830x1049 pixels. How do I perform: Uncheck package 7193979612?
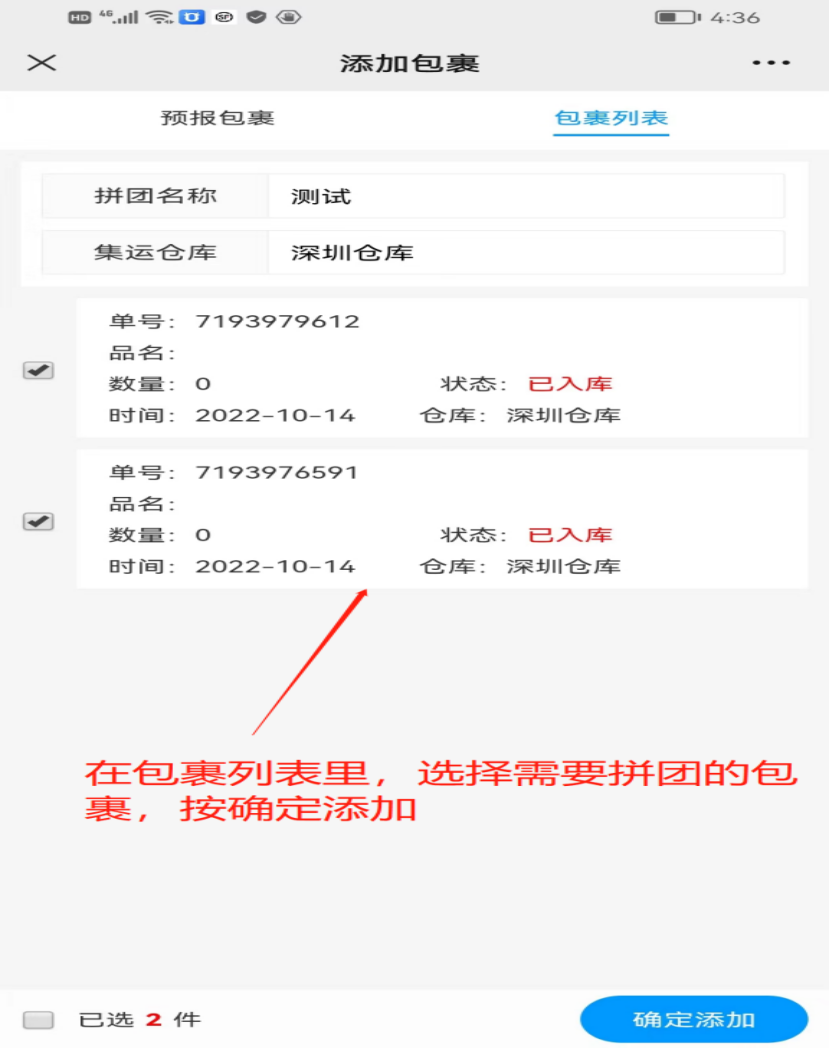[x=38, y=370]
